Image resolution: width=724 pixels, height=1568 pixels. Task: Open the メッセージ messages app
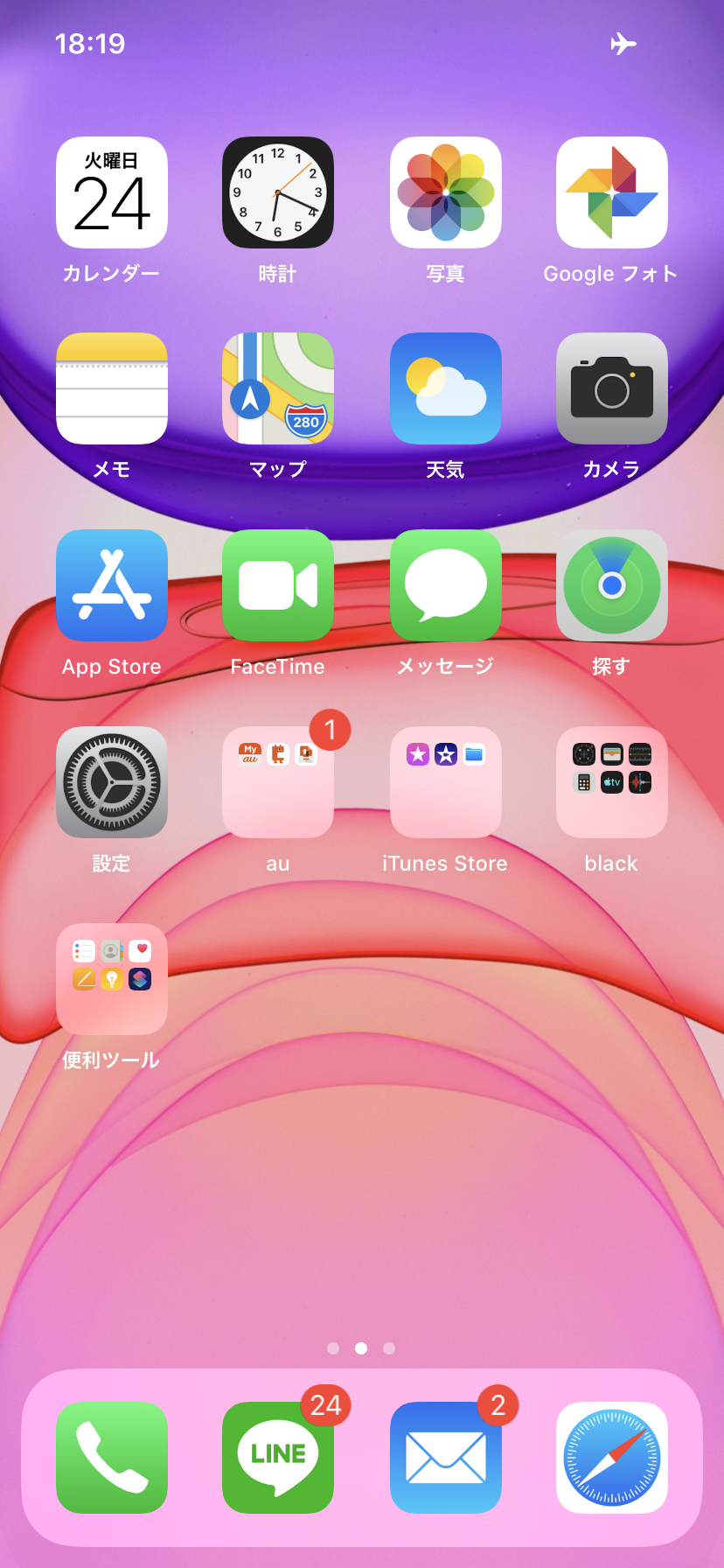pos(446,585)
